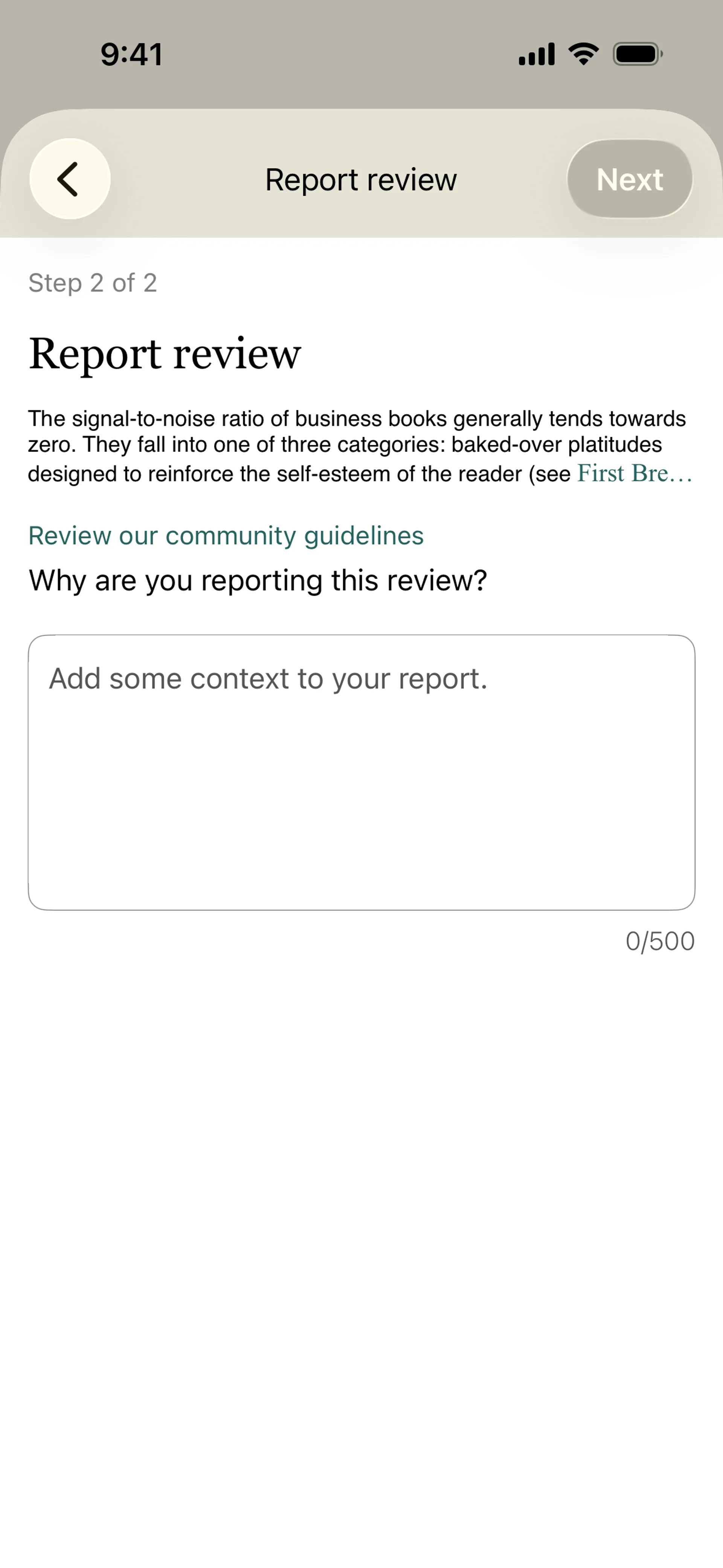This screenshot has width=723, height=1568.
Task: Open the First Bre… link in the review
Action: [x=635, y=474]
